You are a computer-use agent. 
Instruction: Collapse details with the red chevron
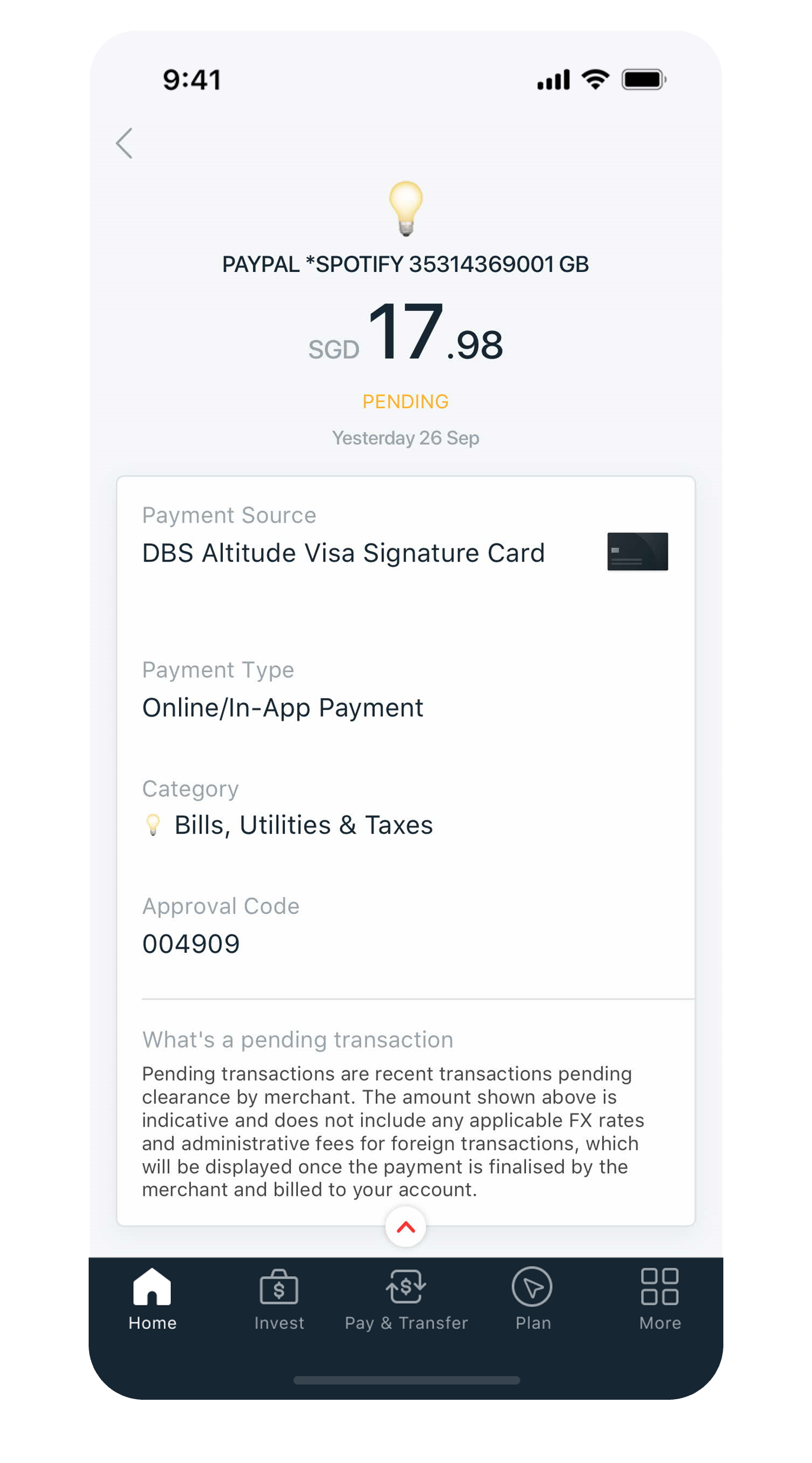(405, 1228)
